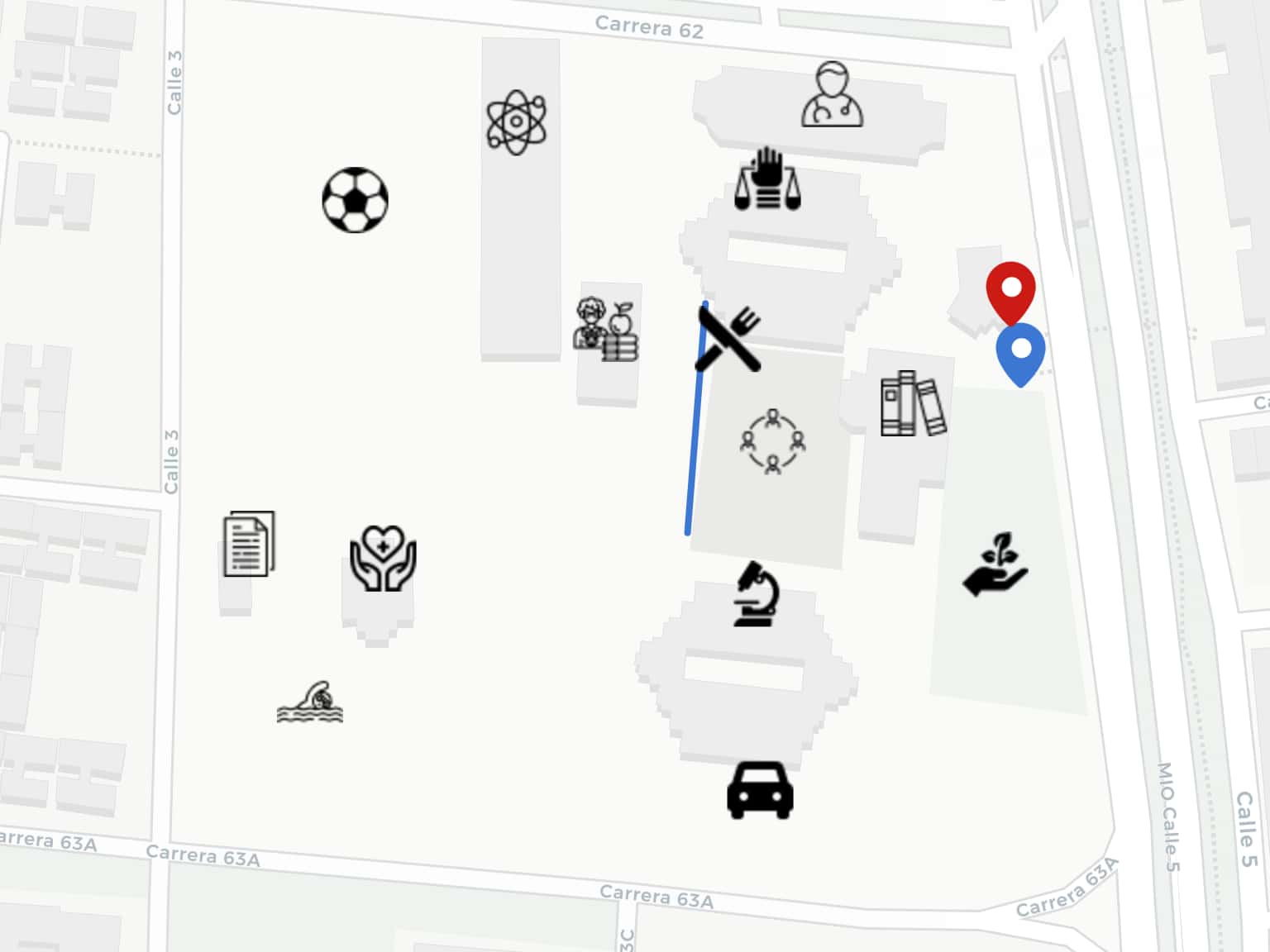1270x952 pixels.
Task: Select the fork and knife restaurant marker
Action: click(x=729, y=338)
